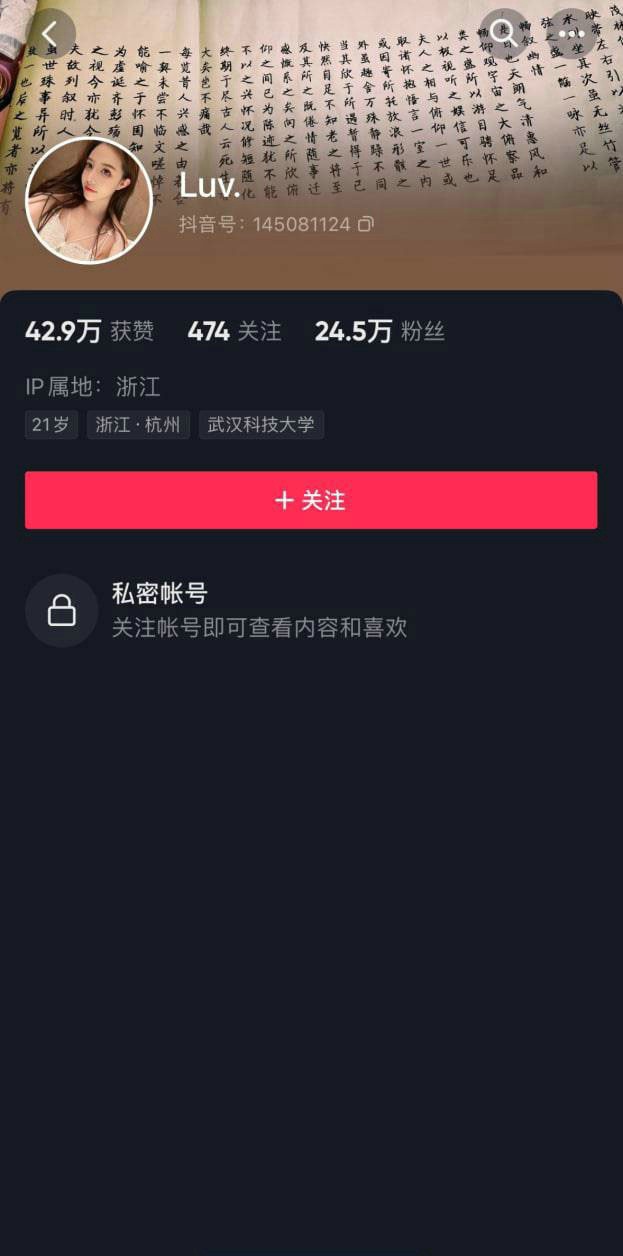Go back using the top-left arrow

[50, 35]
